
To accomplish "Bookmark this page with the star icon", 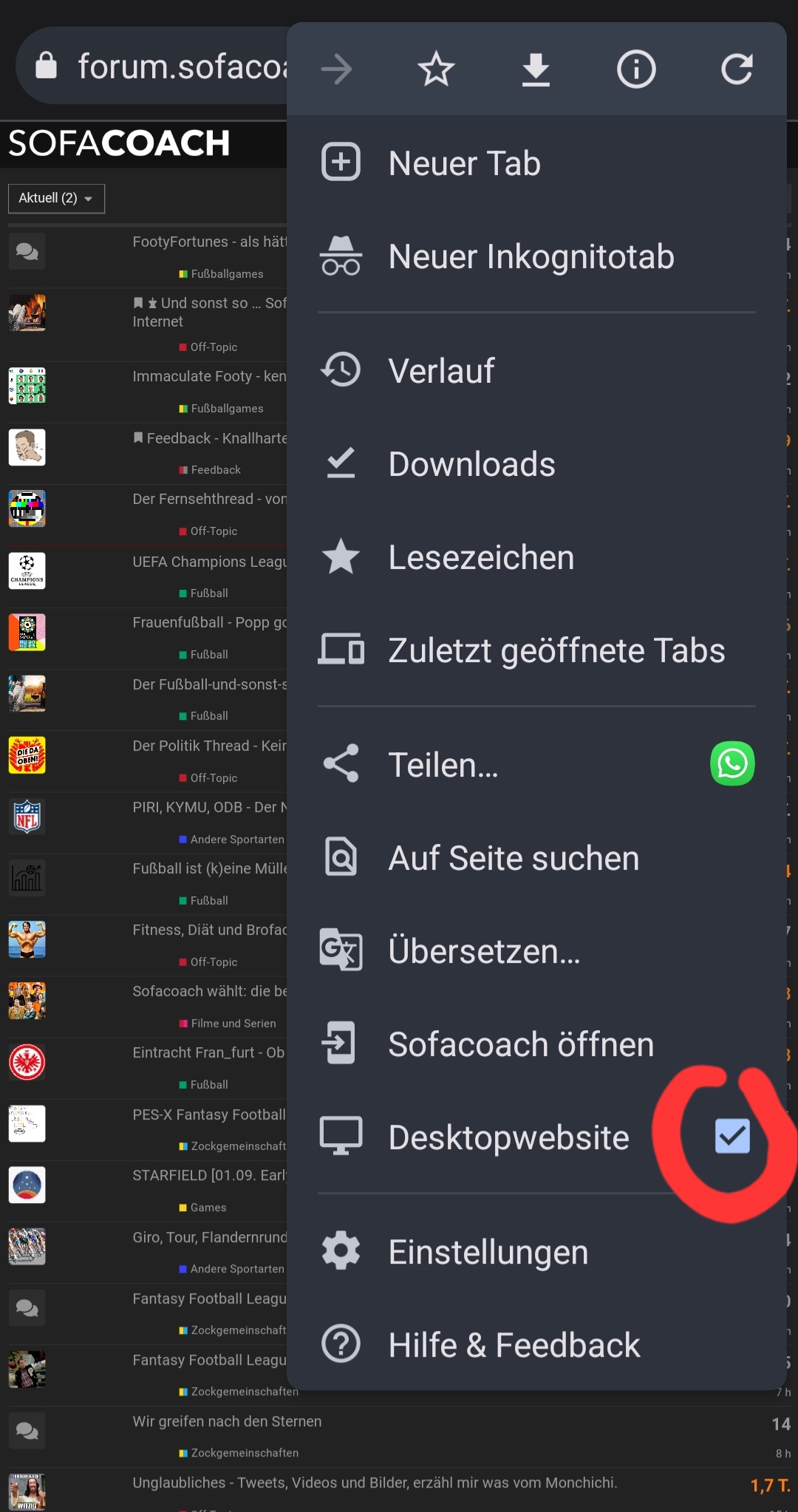I will tap(436, 69).
